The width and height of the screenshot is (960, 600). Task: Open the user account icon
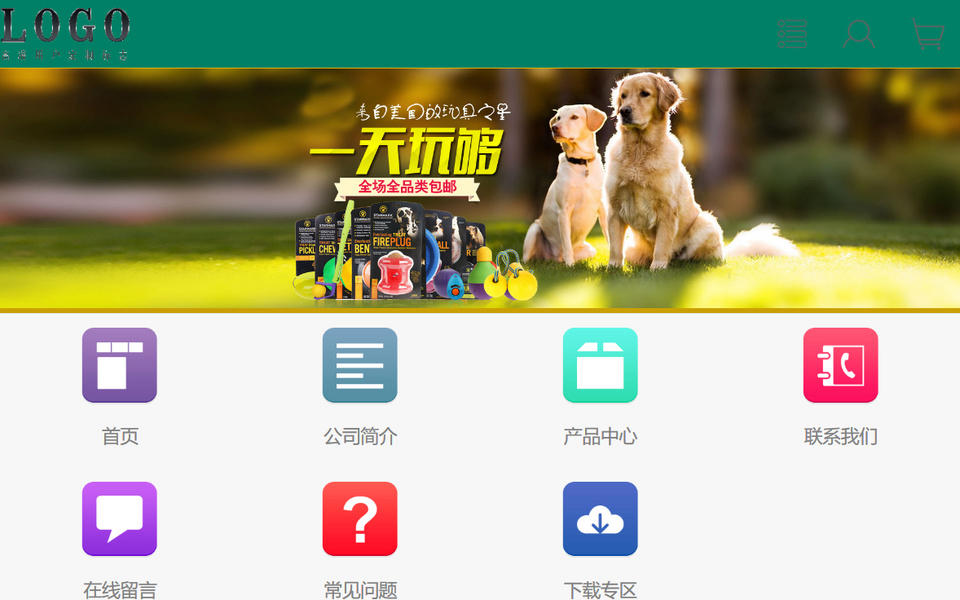pyautogui.click(x=859, y=33)
